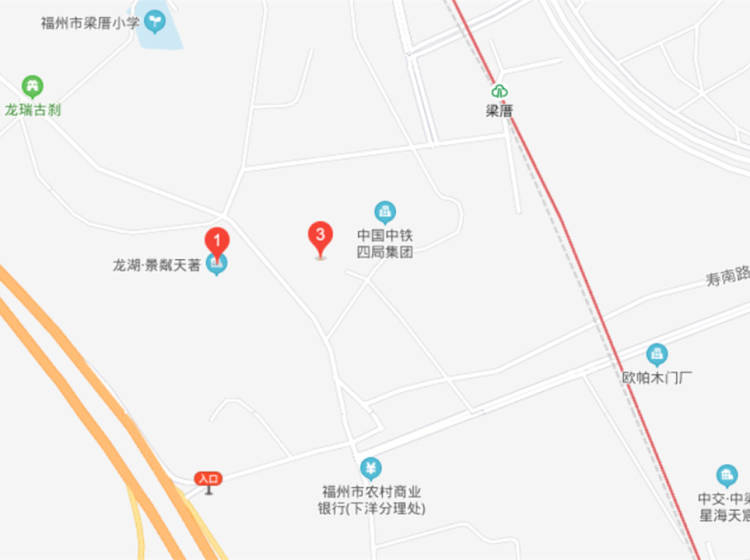
Task: Tap the red map pin numbered 1
Action: click(x=217, y=241)
